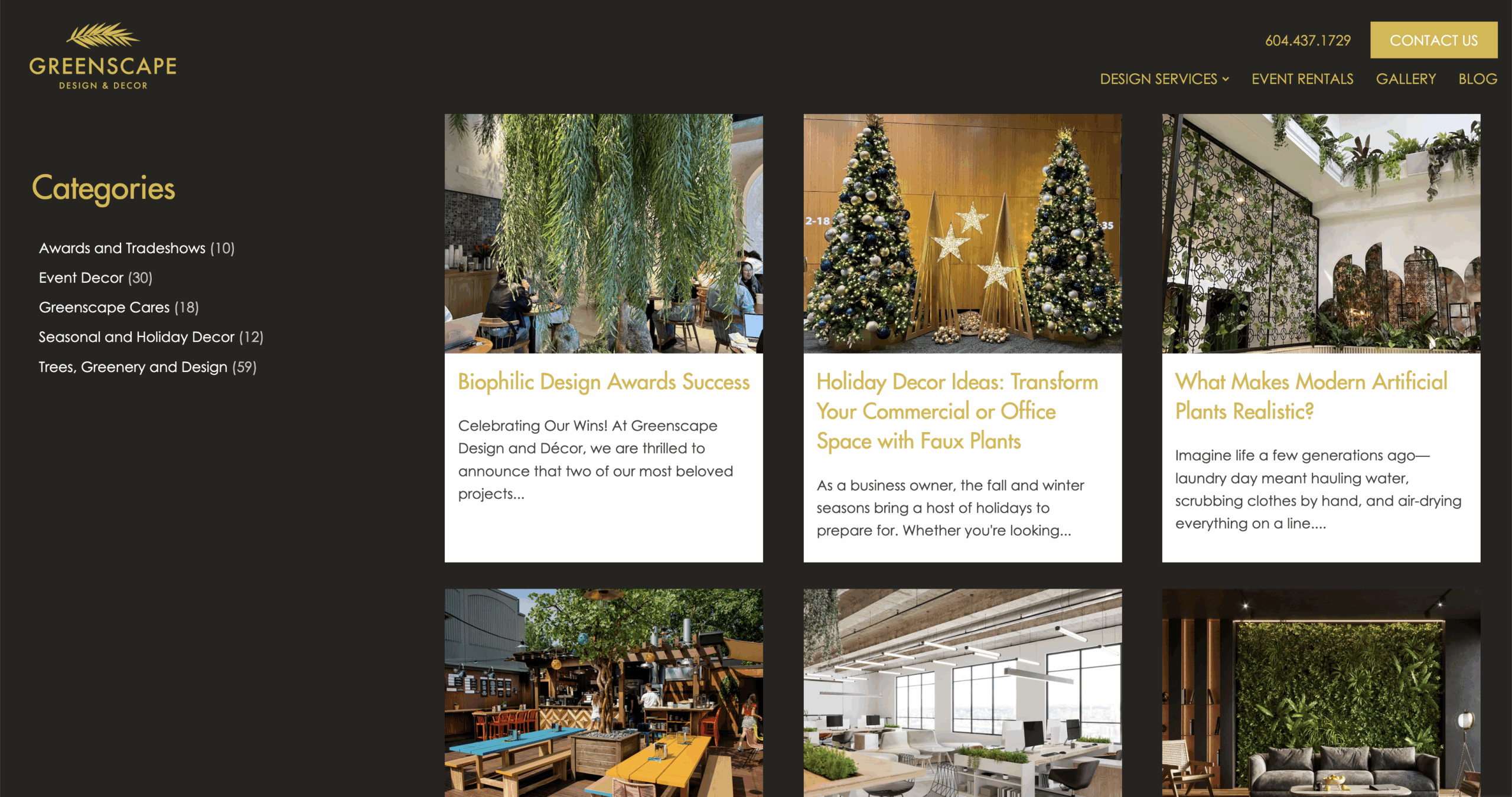Call the 604.437.1729 phone link
1512x797 pixels.
pos(1308,40)
